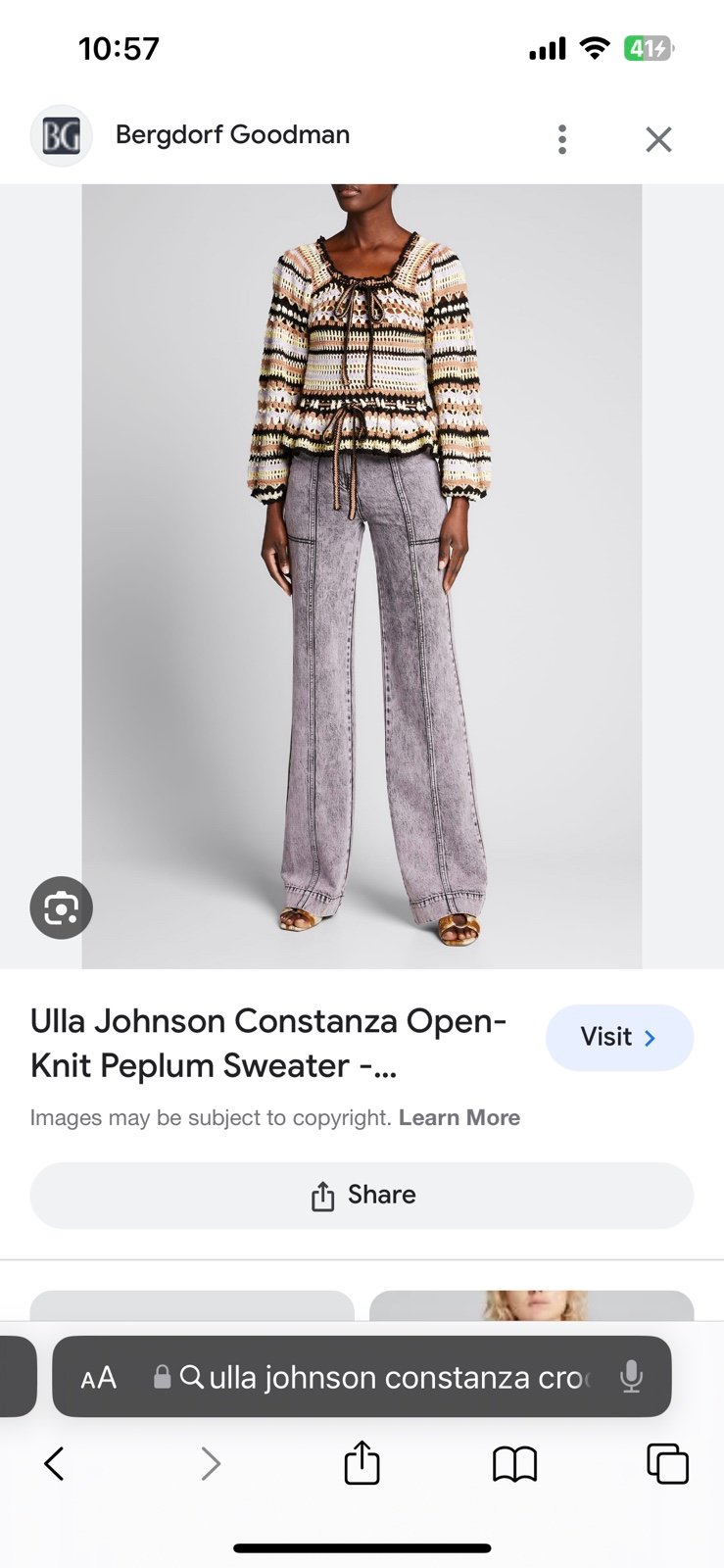This screenshot has height=1568, width=724.
Task: Open the related image of the blonde woman
Action: (531, 1305)
